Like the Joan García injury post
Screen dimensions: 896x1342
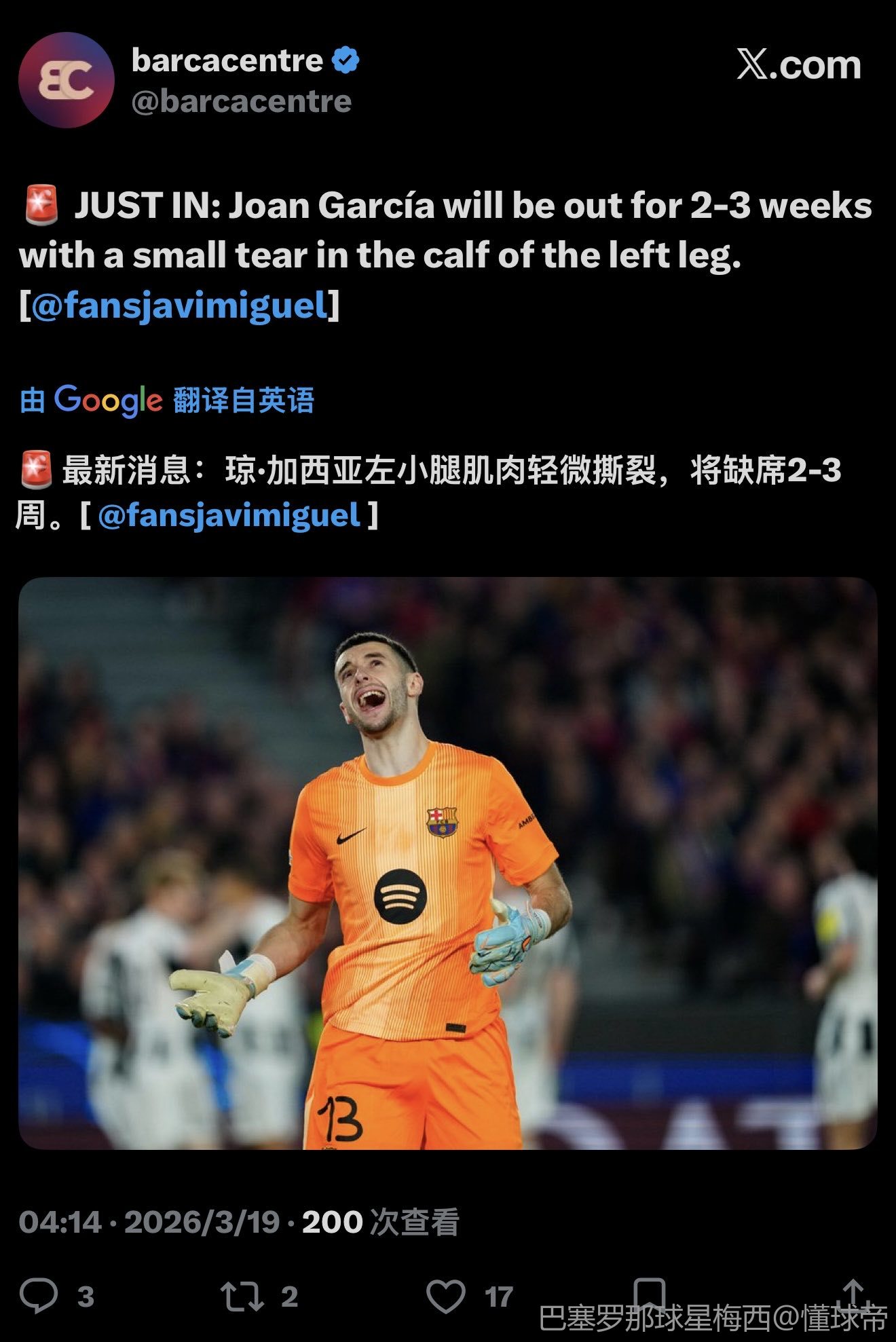[446, 1295]
